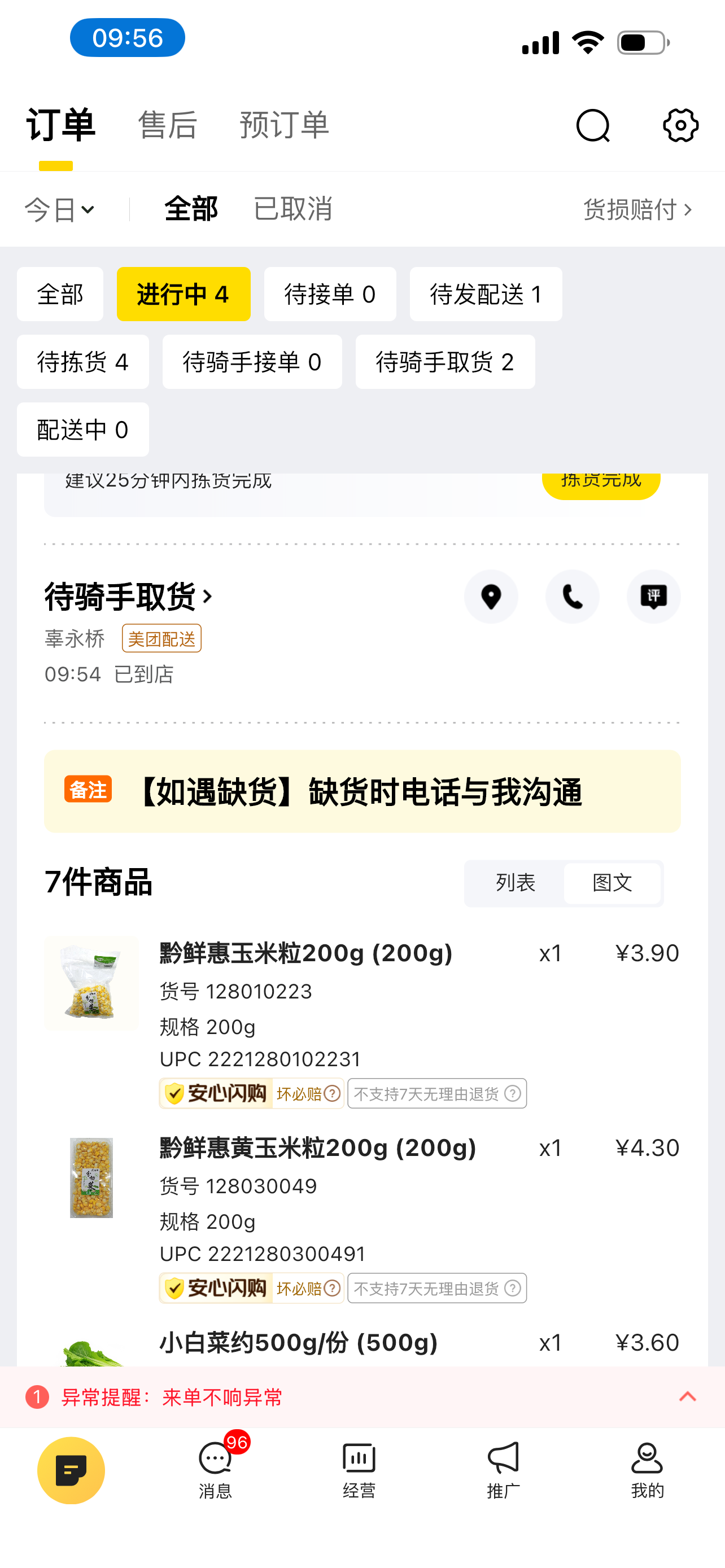Open the search icon
This screenshot has height=1568, width=725.
pyautogui.click(x=592, y=125)
